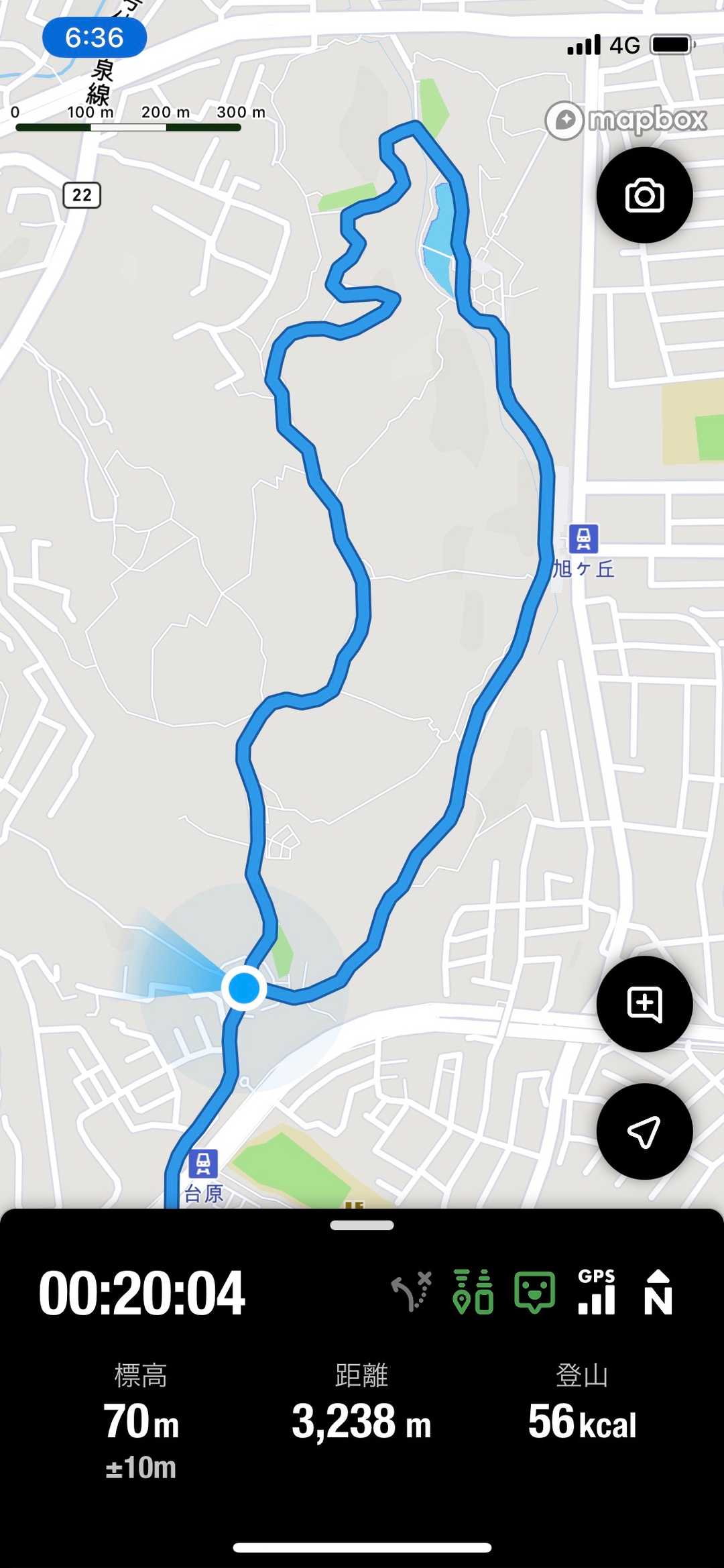Viewport: 724px width, 1568px height.
Task: Tap the off-route alert icon
Action: 412,1291
